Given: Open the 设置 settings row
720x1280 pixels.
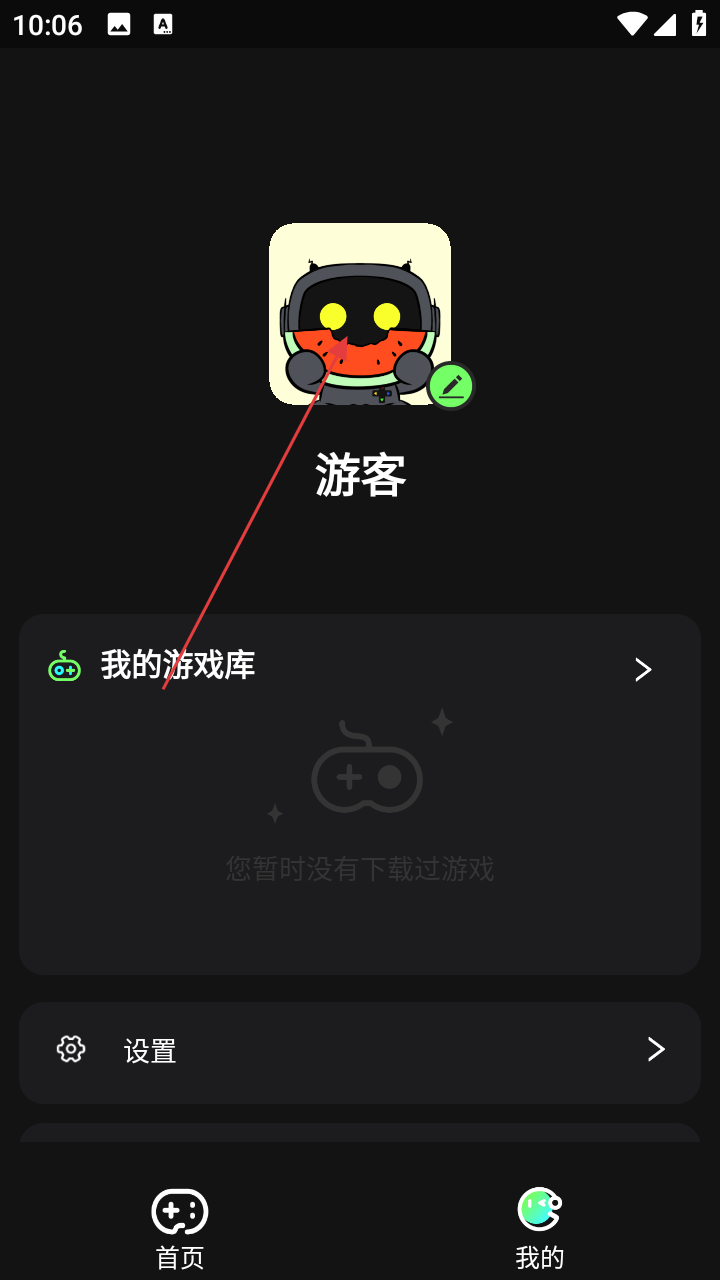Looking at the screenshot, I should tap(360, 1051).
